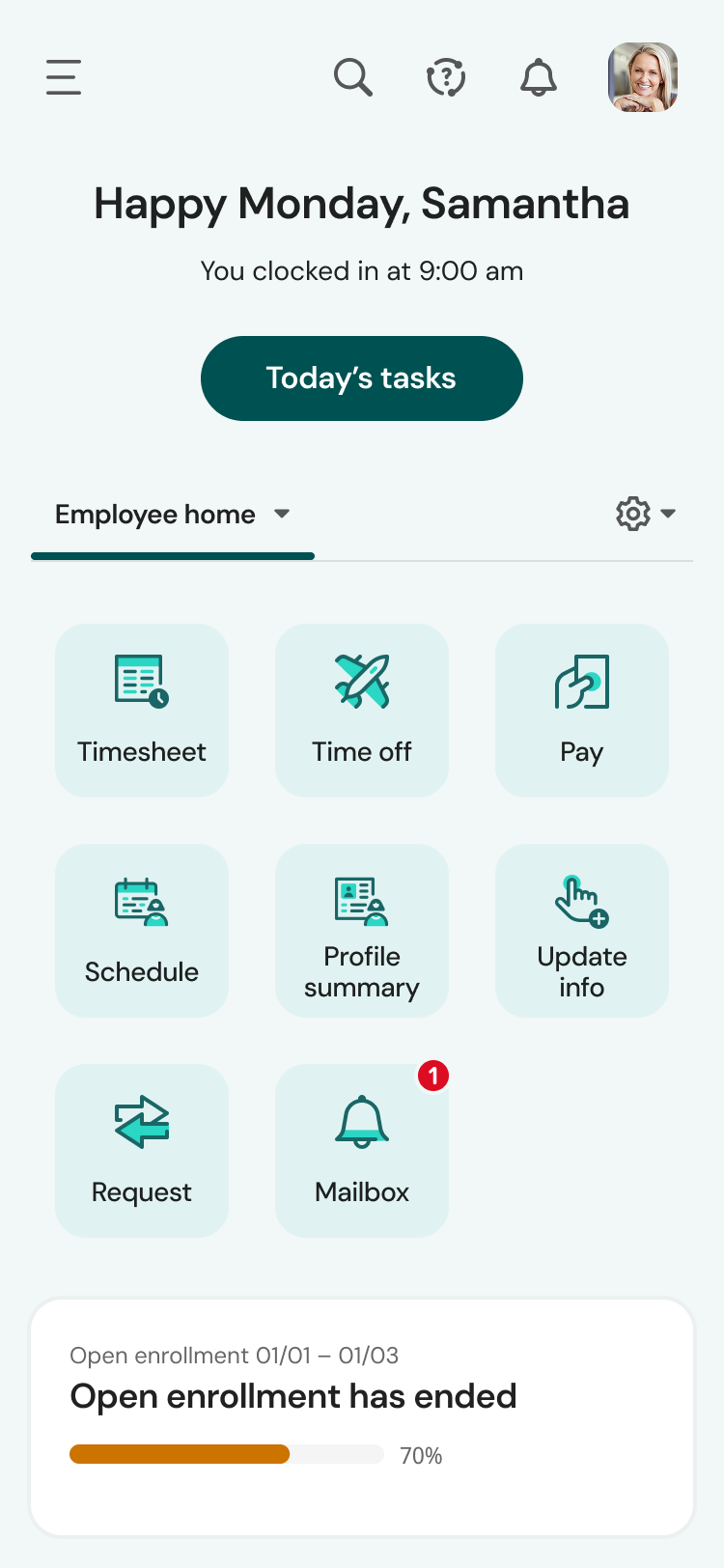The height and width of the screenshot is (1568, 724).
Task: Open the Schedule tile
Action: (x=142, y=931)
